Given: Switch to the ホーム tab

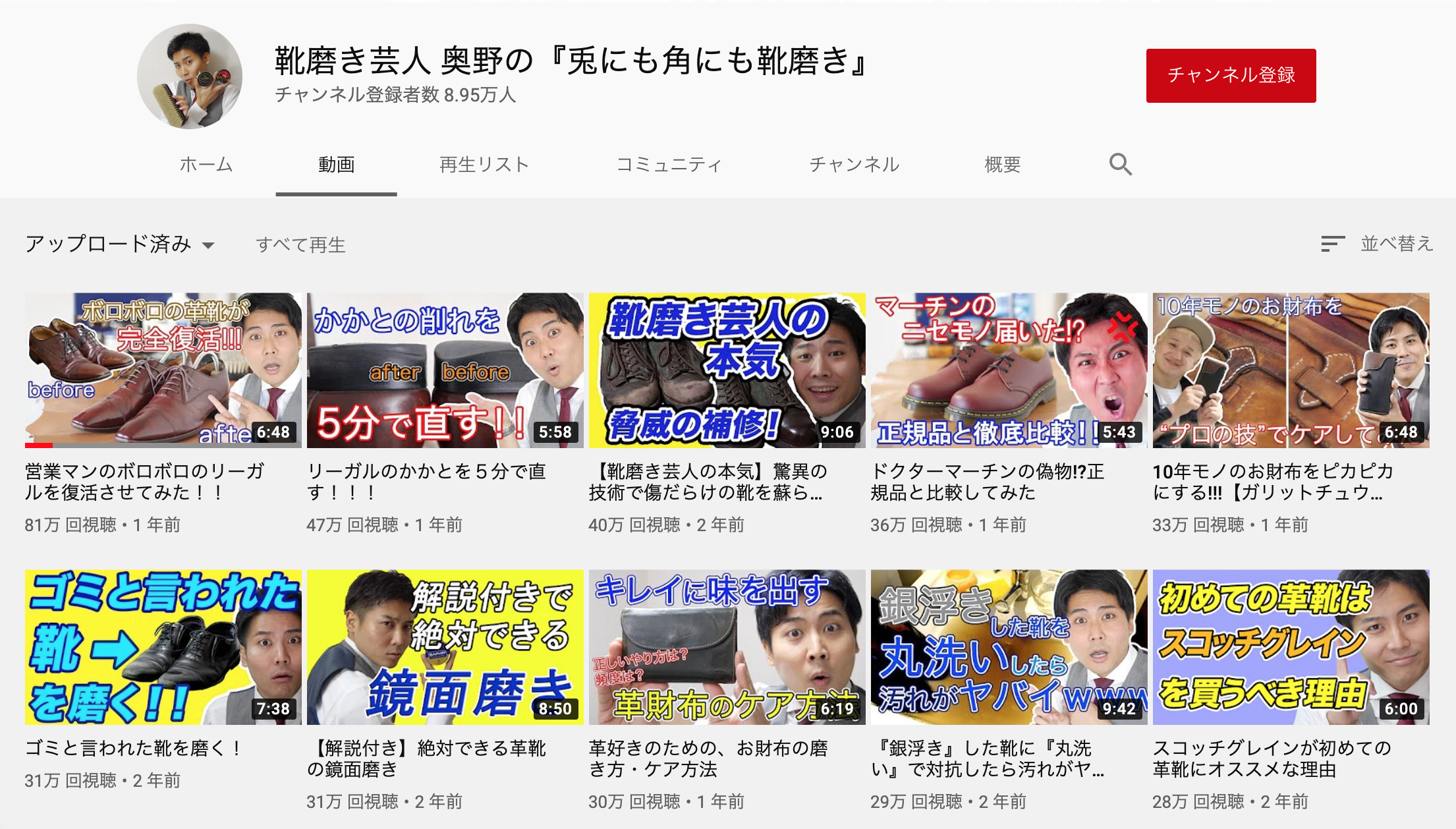Looking at the screenshot, I should tap(206, 164).
